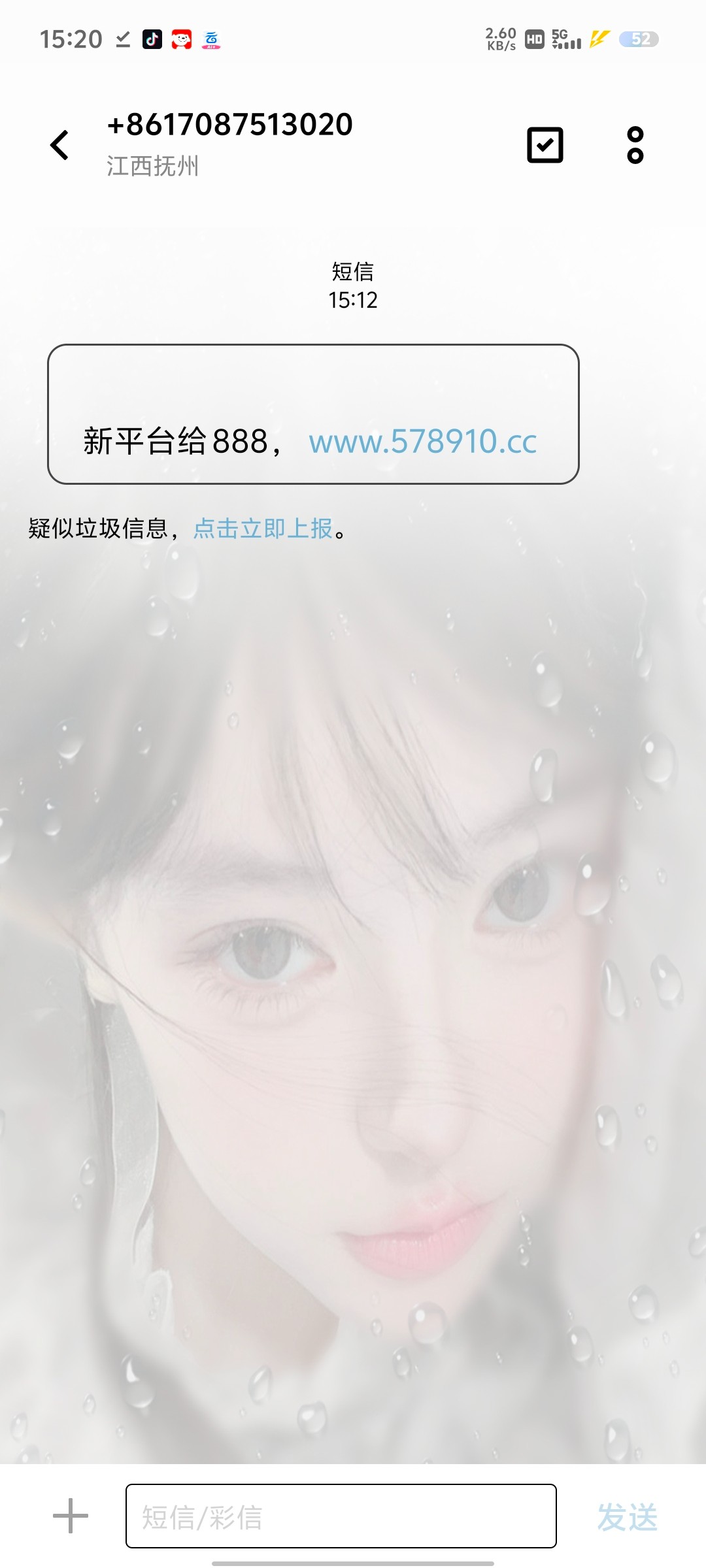Image resolution: width=706 pixels, height=1568 pixels.
Task: Open the overflow menu
Action: [x=635, y=145]
